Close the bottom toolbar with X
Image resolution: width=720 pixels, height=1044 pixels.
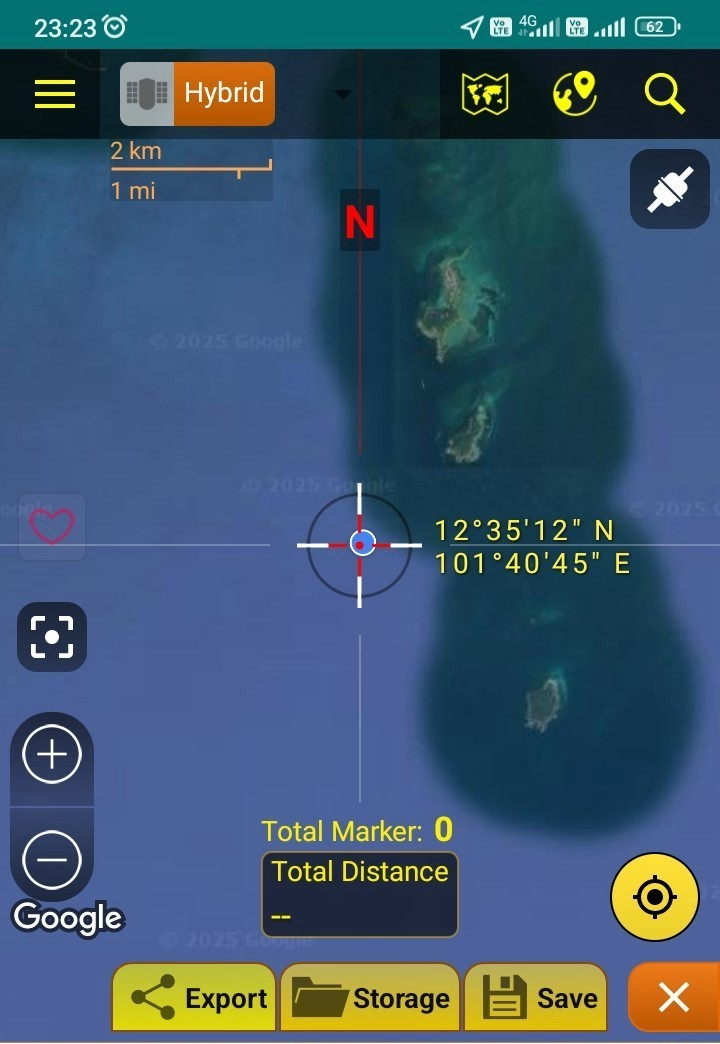coord(673,997)
